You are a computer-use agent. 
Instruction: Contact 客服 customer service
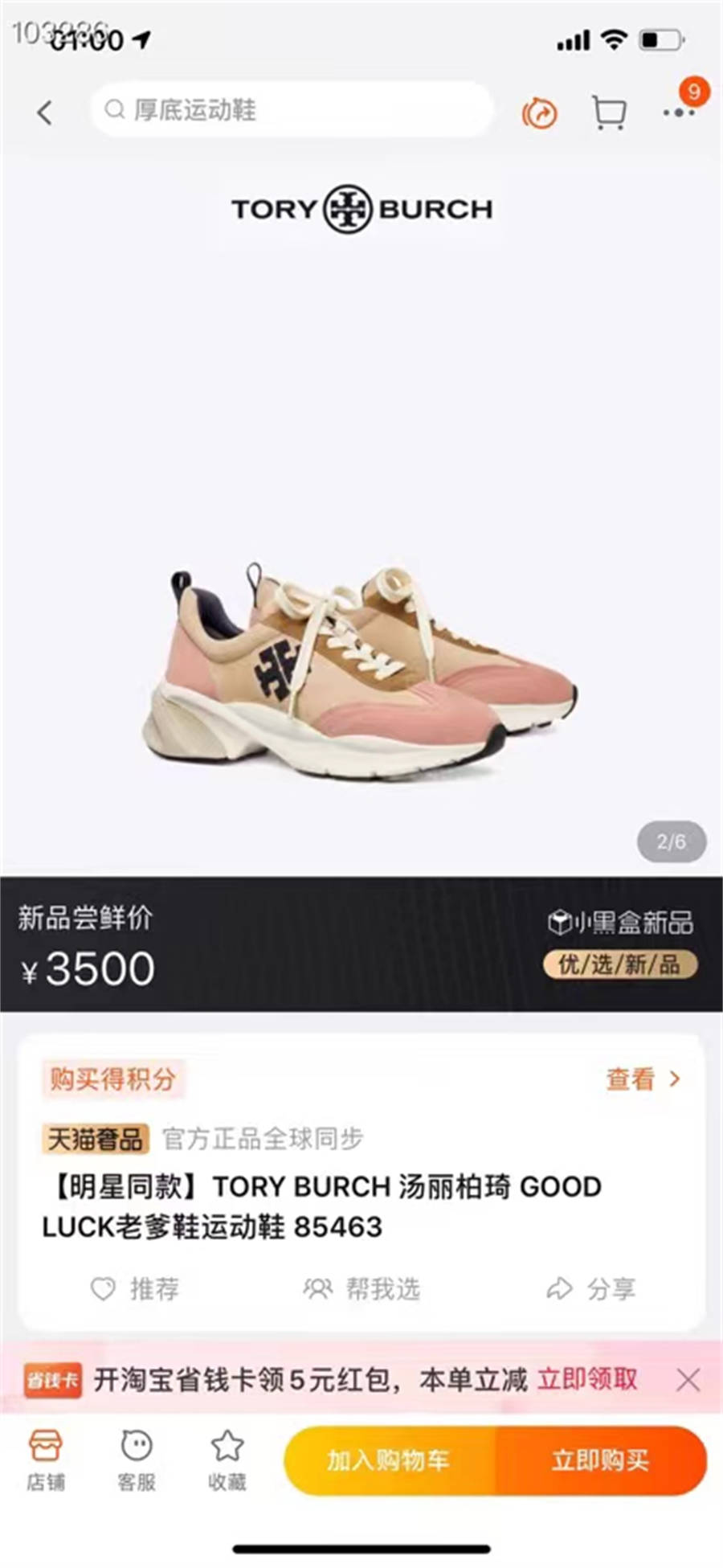(x=137, y=1460)
